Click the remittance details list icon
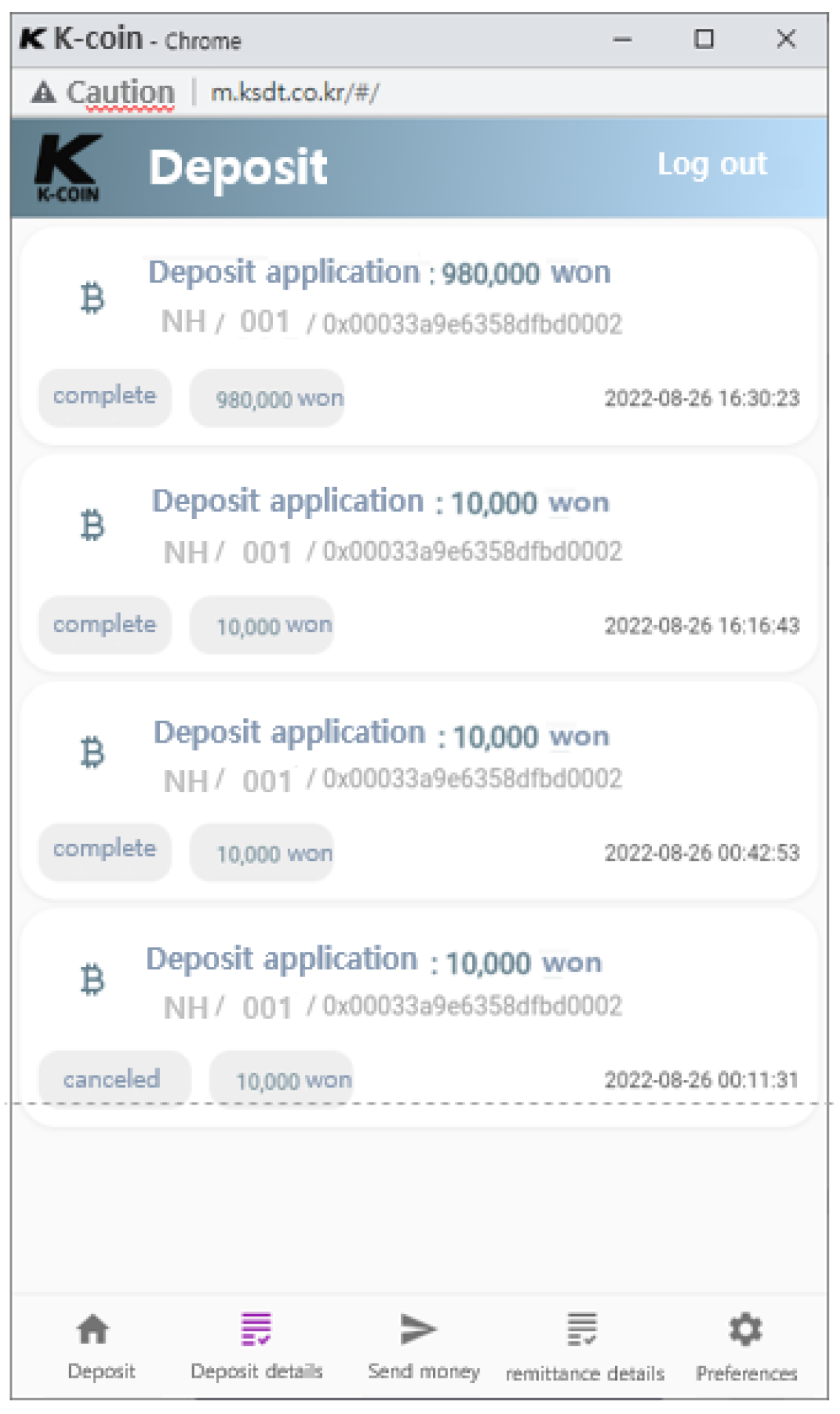The image size is (840, 1414). [x=582, y=1329]
